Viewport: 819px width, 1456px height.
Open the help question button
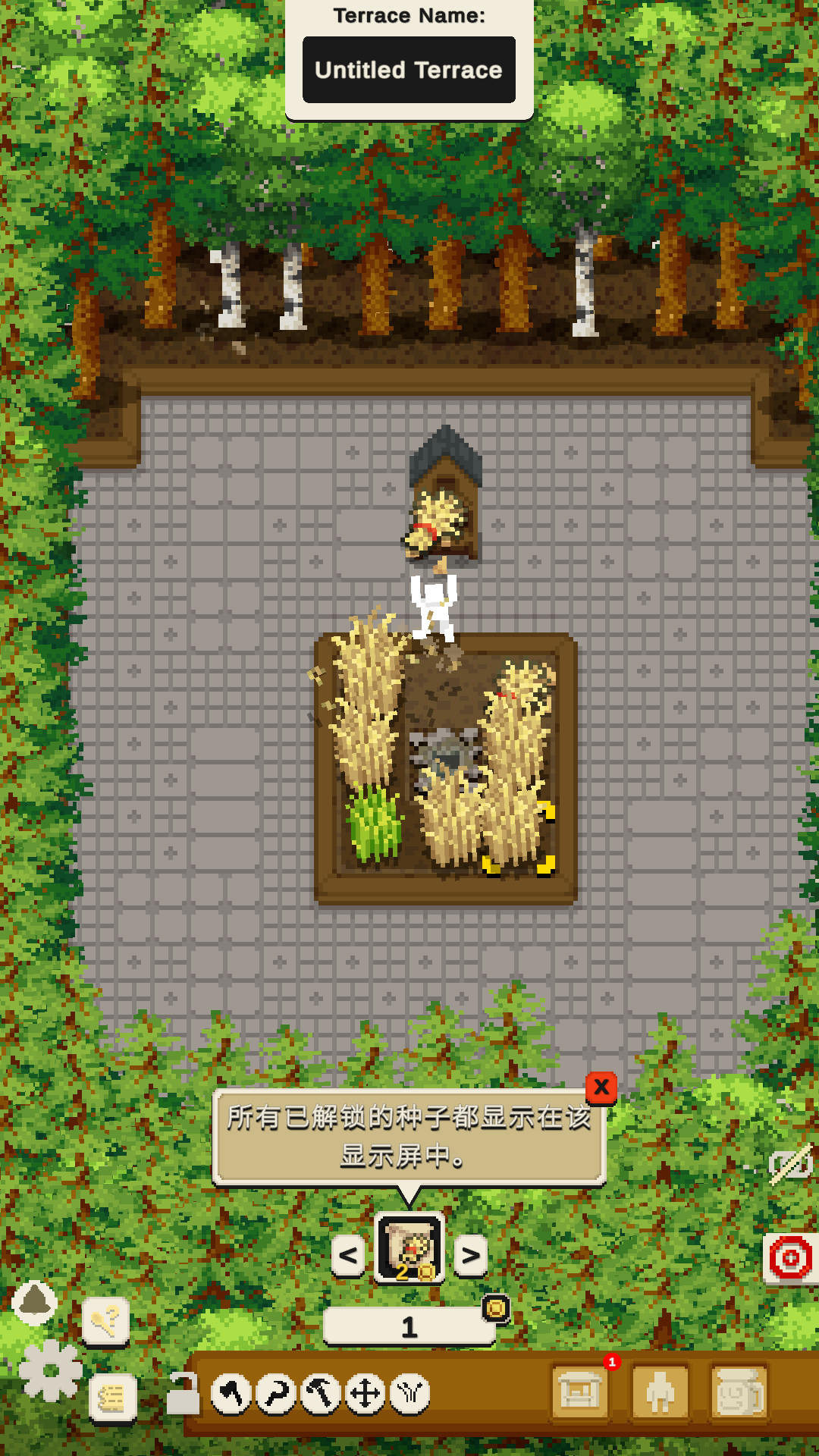[105, 1321]
